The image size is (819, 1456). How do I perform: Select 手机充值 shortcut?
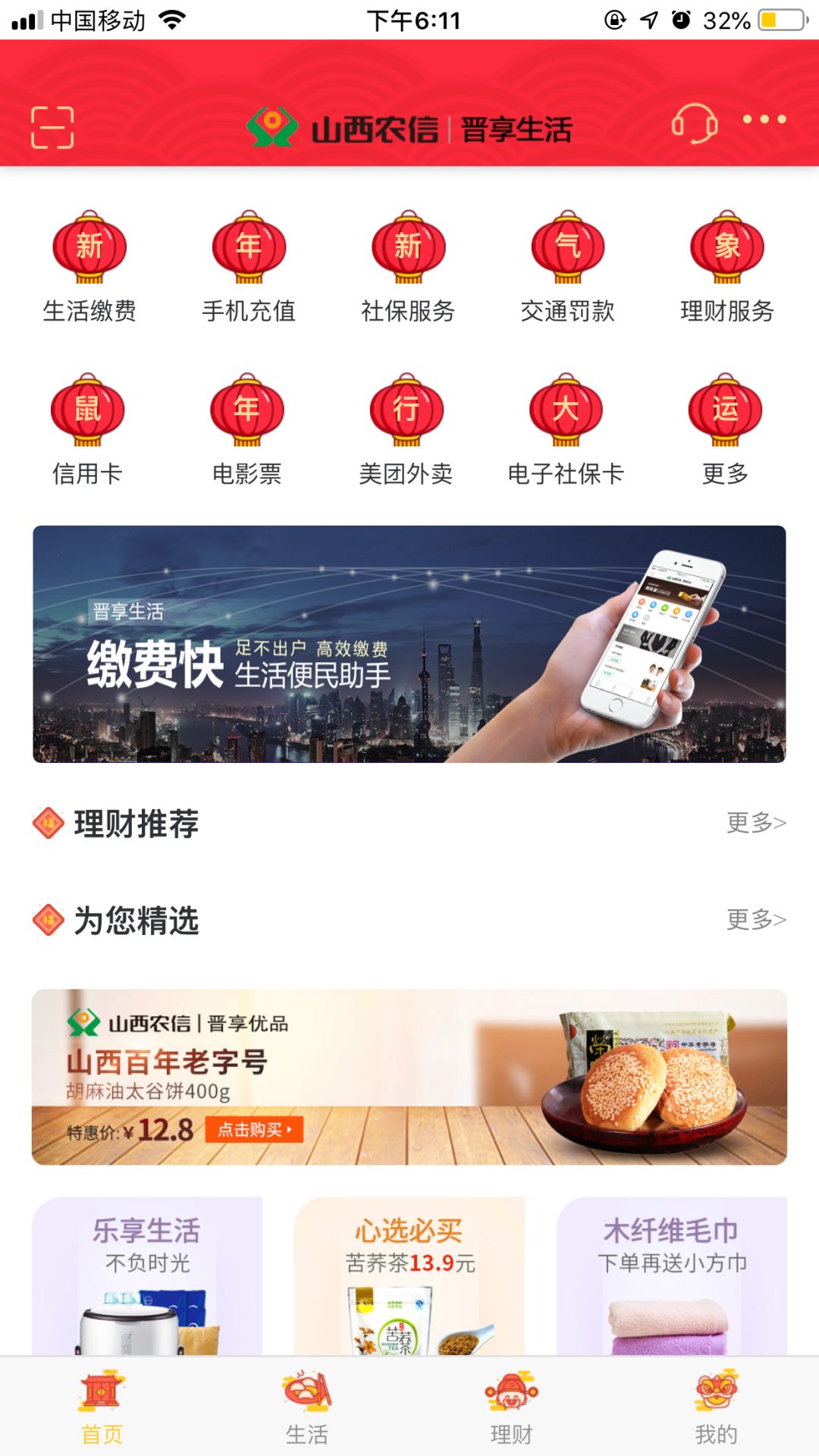click(249, 267)
